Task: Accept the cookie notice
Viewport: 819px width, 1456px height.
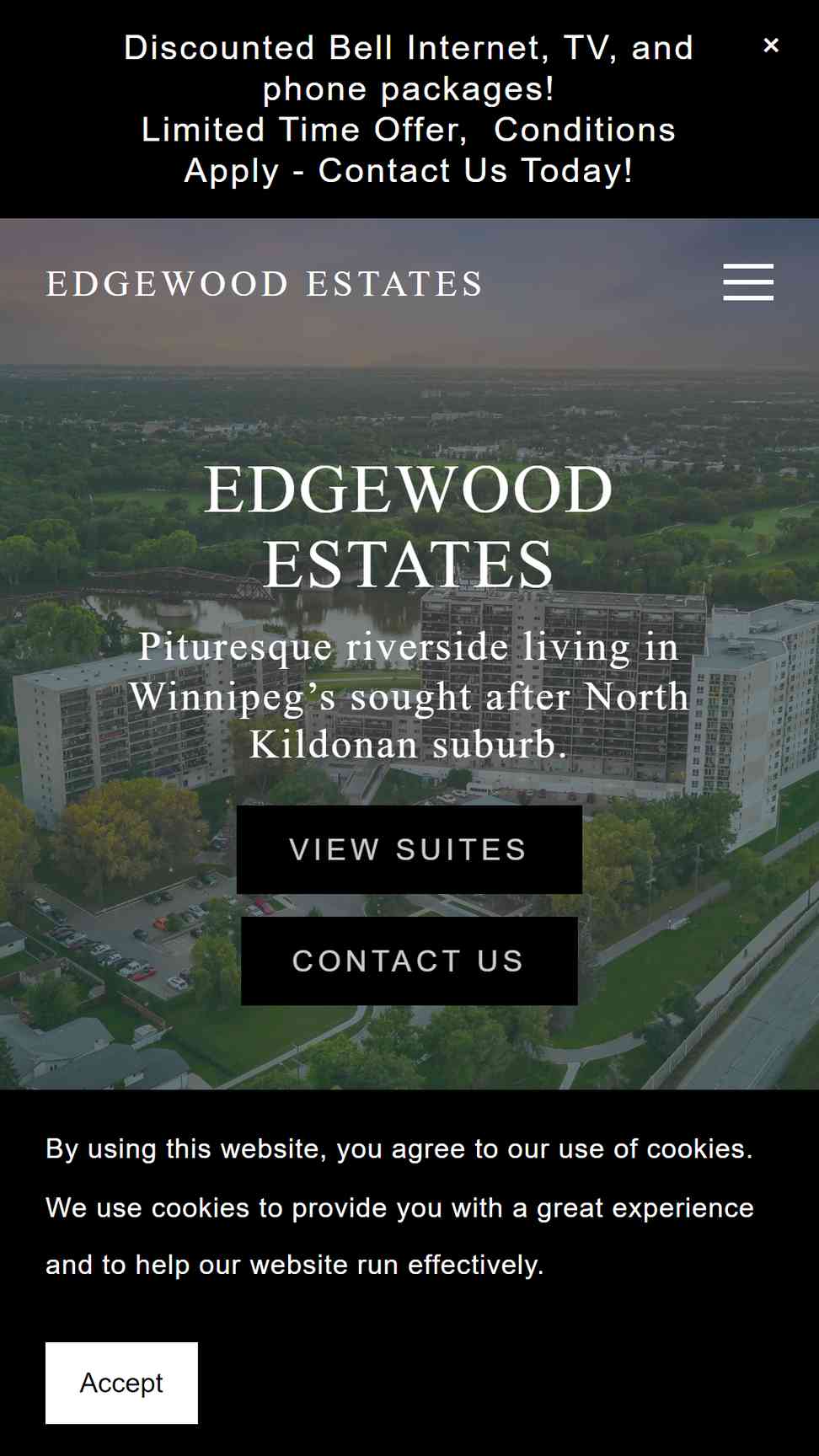Action: (121, 1383)
